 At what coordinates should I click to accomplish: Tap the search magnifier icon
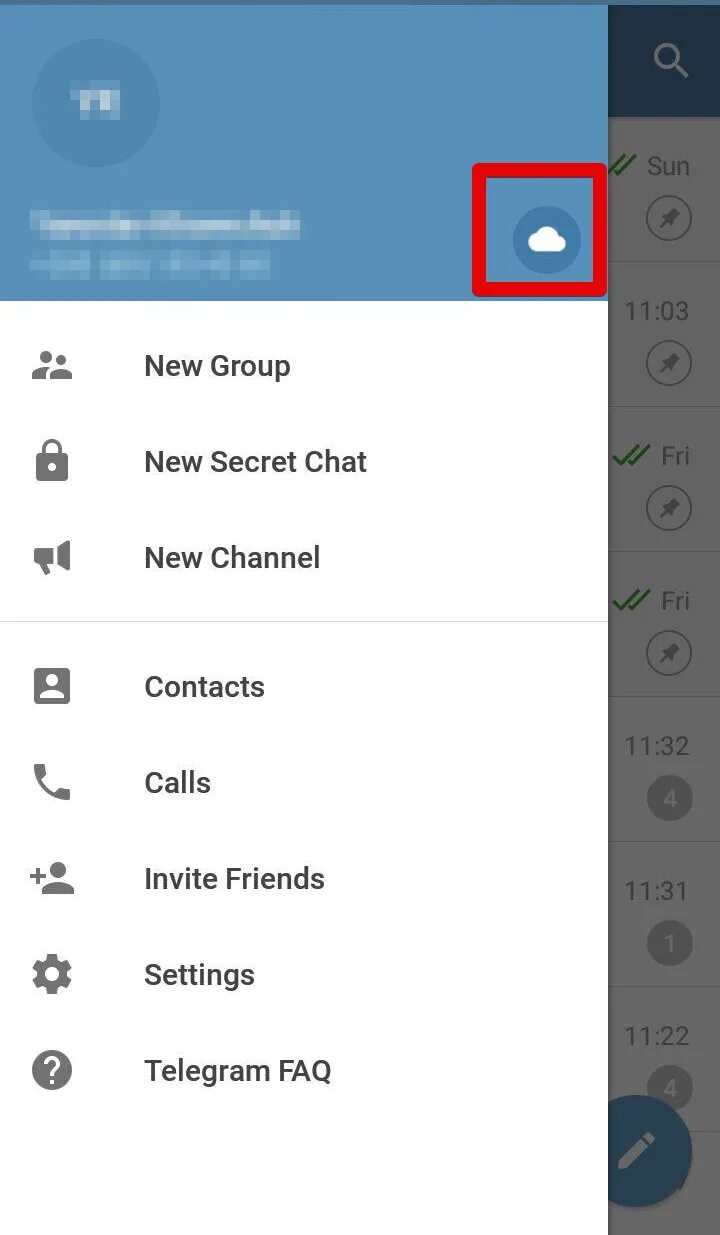pyautogui.click(x=671, y=60)
